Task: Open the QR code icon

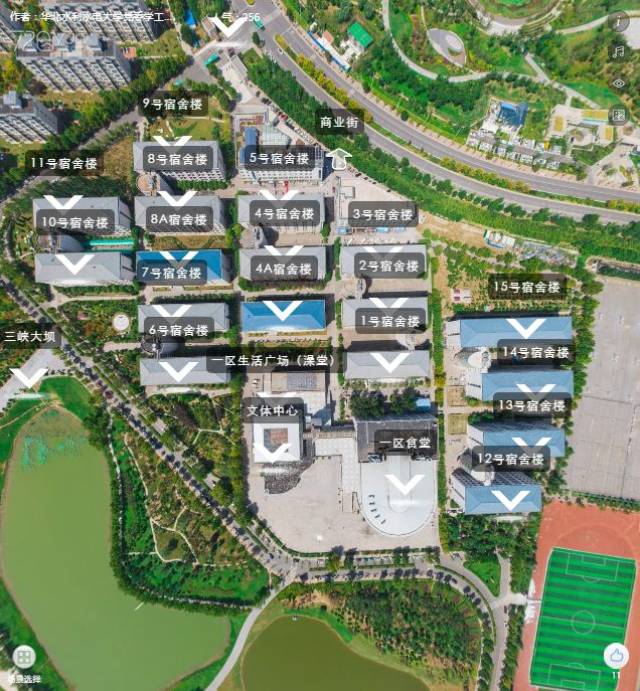Action: (618, 114)
